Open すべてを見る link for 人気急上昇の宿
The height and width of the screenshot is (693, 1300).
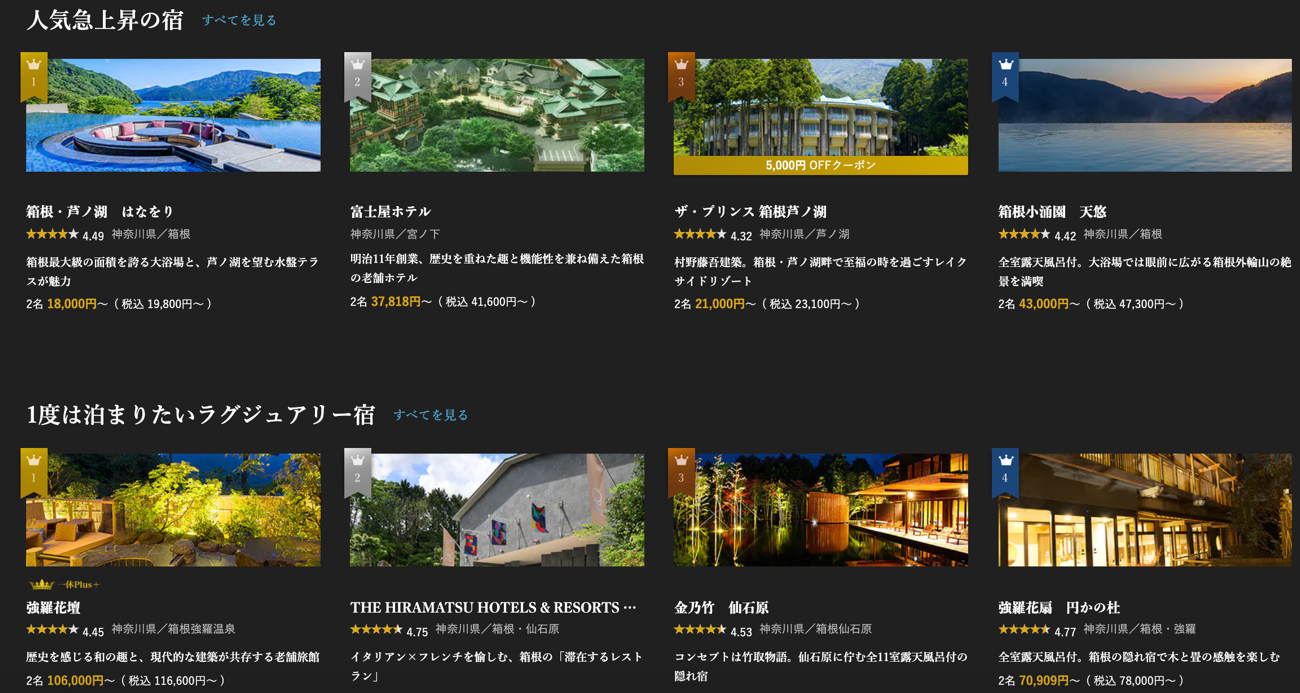pos(239,20)
